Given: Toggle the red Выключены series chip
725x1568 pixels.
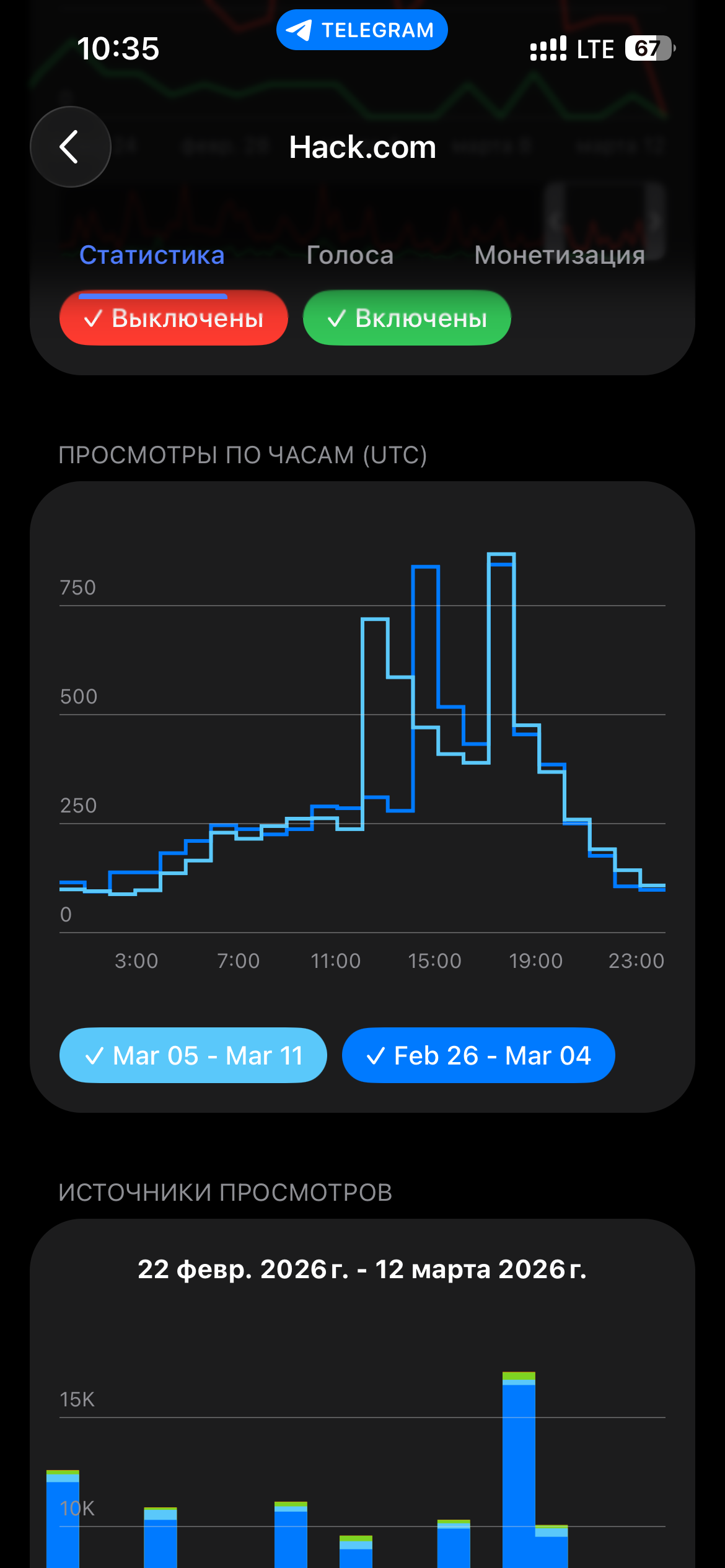Looking at the screenshot, I should click(174, 318).
